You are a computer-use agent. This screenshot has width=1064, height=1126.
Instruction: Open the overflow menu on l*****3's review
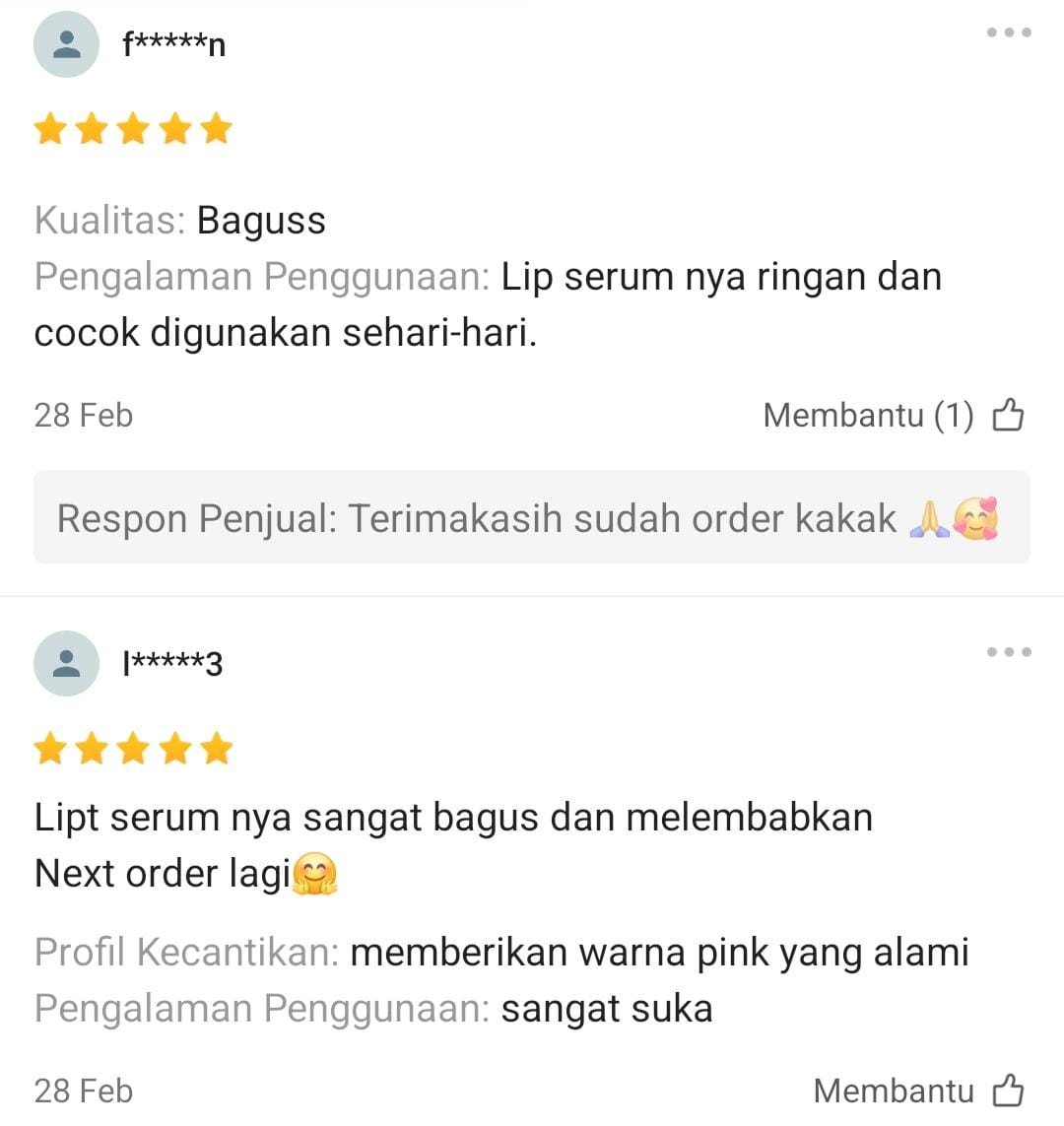tap(1009, 652)
